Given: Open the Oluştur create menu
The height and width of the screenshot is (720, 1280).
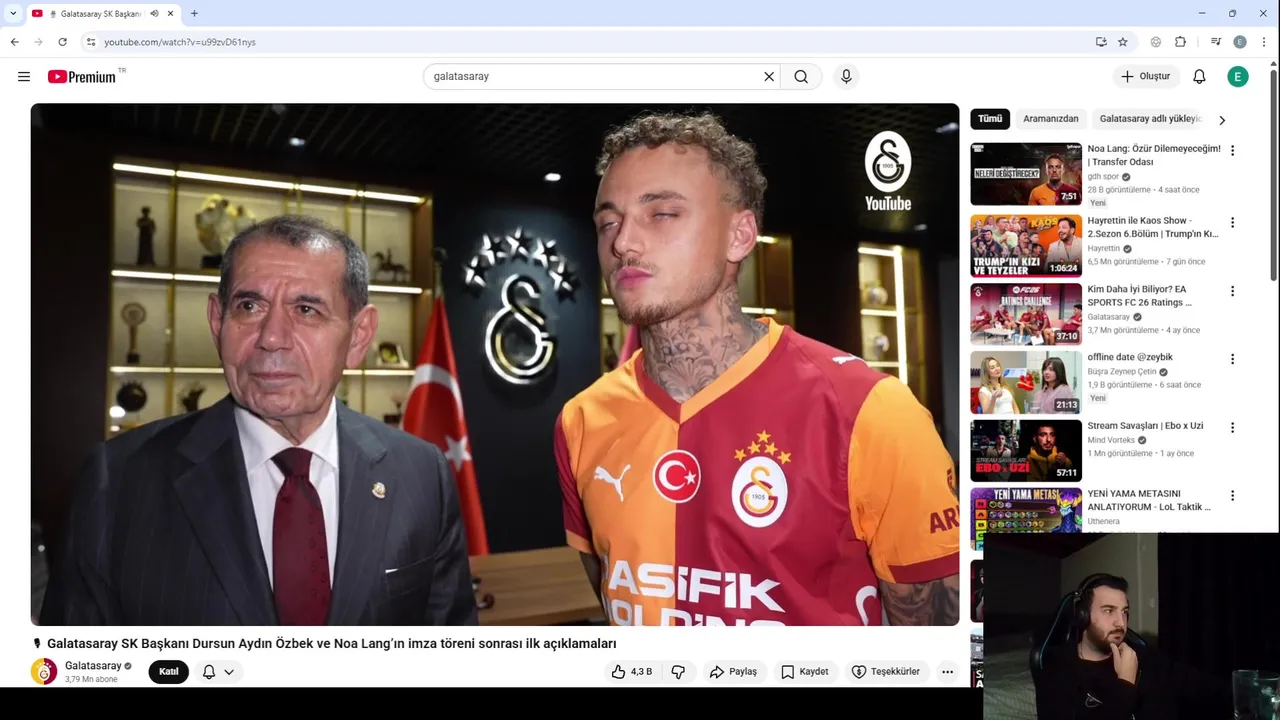Looking at the screenshot, I should tap(1145, 77).
